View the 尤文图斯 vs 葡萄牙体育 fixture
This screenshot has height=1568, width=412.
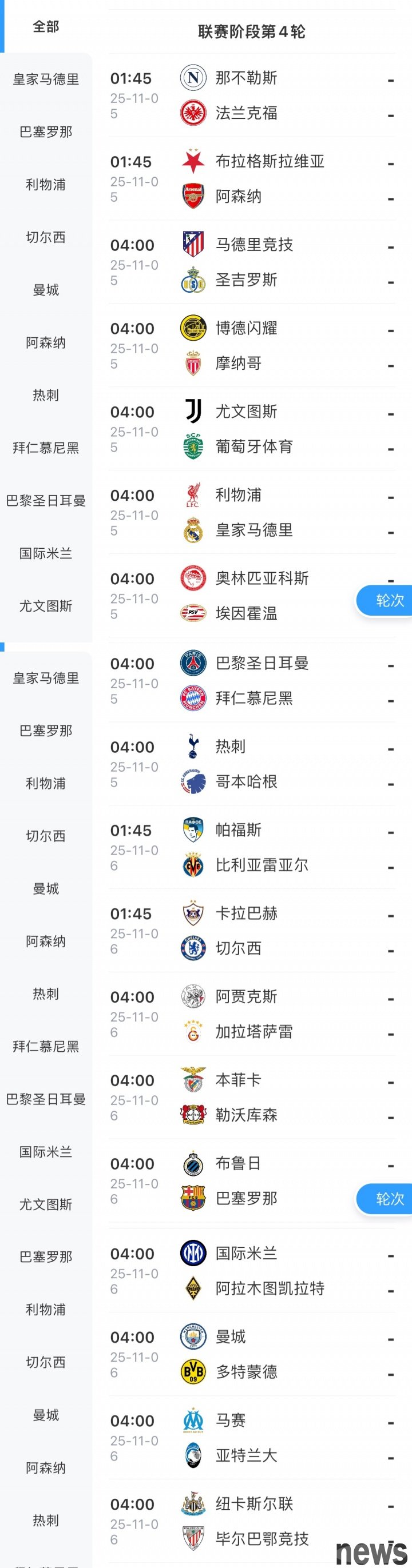[251, 429]
